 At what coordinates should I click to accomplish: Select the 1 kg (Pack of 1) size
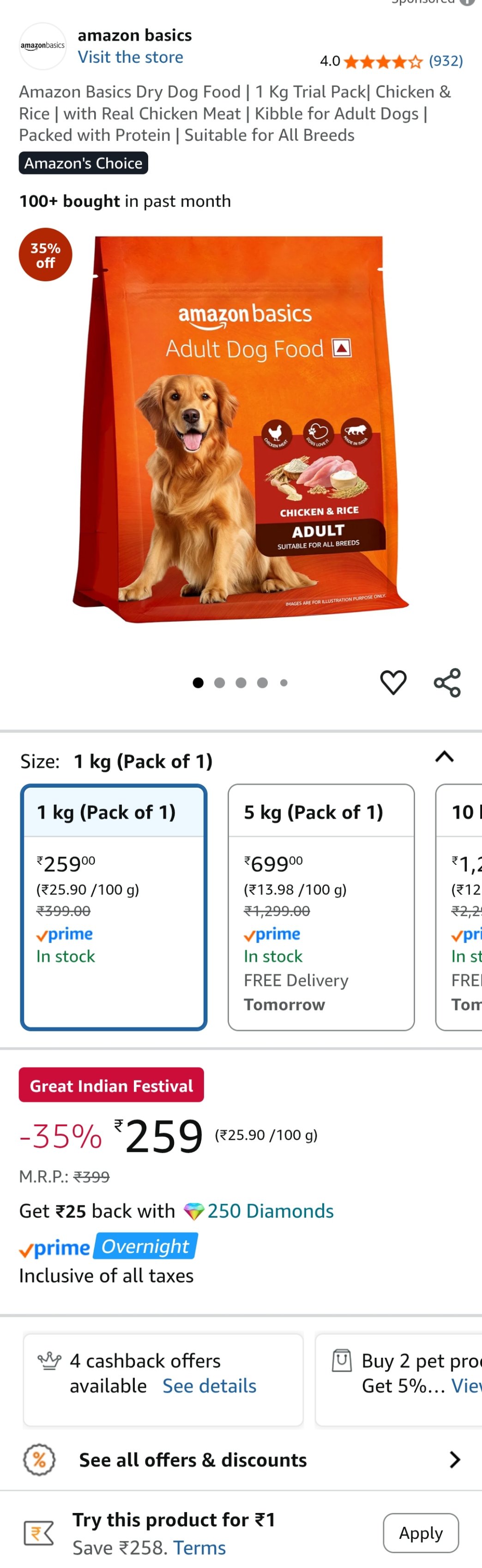pos(114,906)
